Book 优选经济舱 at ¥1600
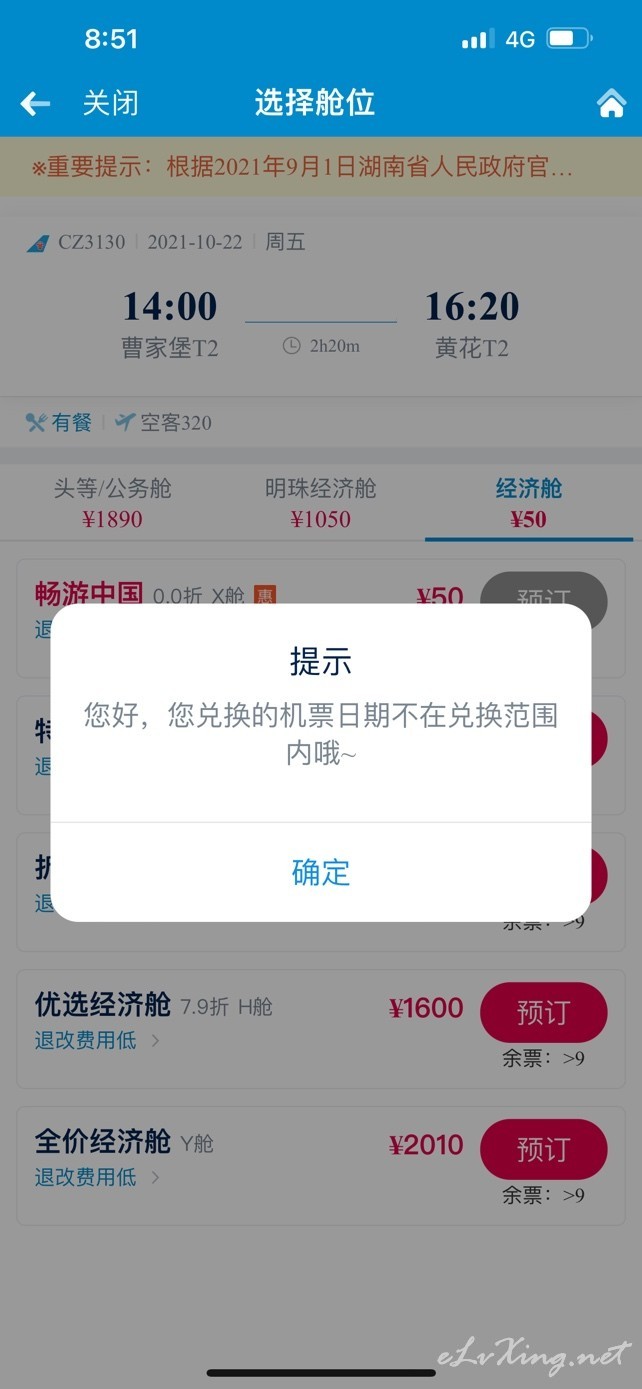This screenshot has height=1389, width=642. coord(543,1012)
